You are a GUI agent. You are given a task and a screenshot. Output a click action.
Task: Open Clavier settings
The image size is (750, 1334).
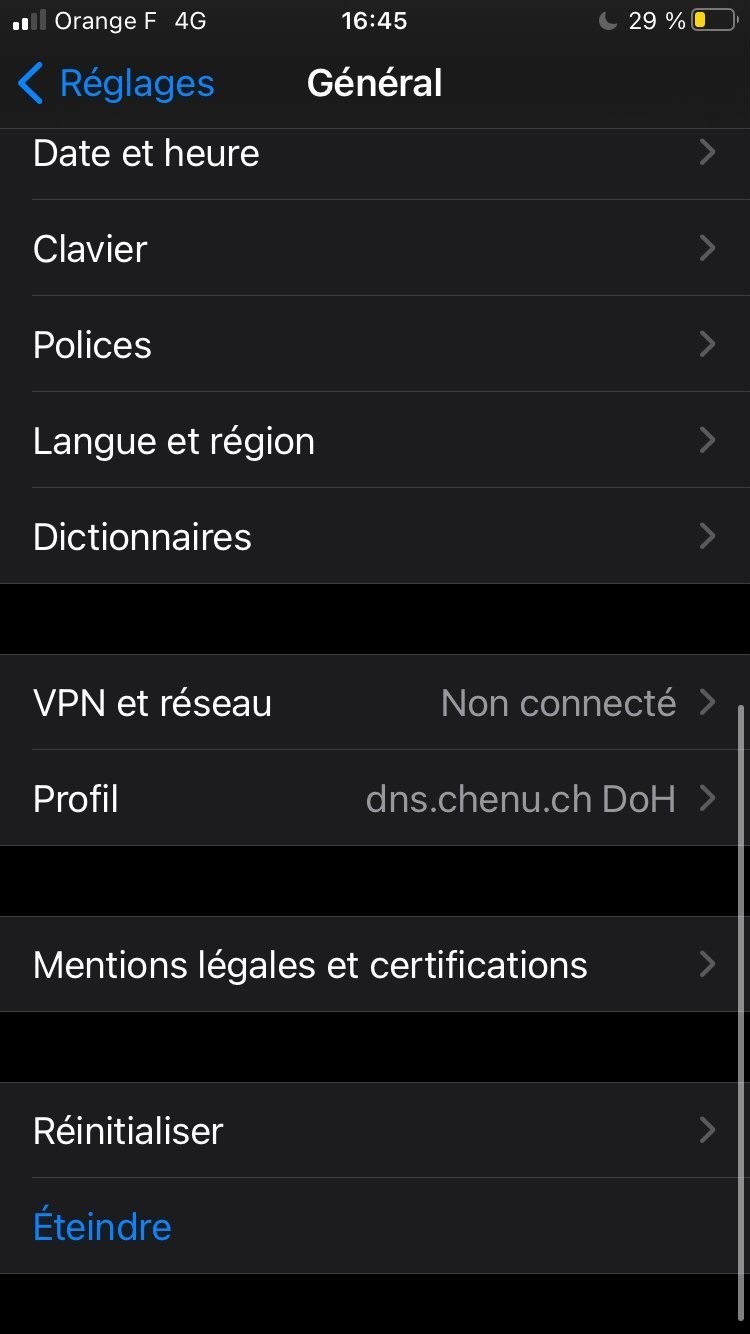pyautogui.click(x=375, y=248)
